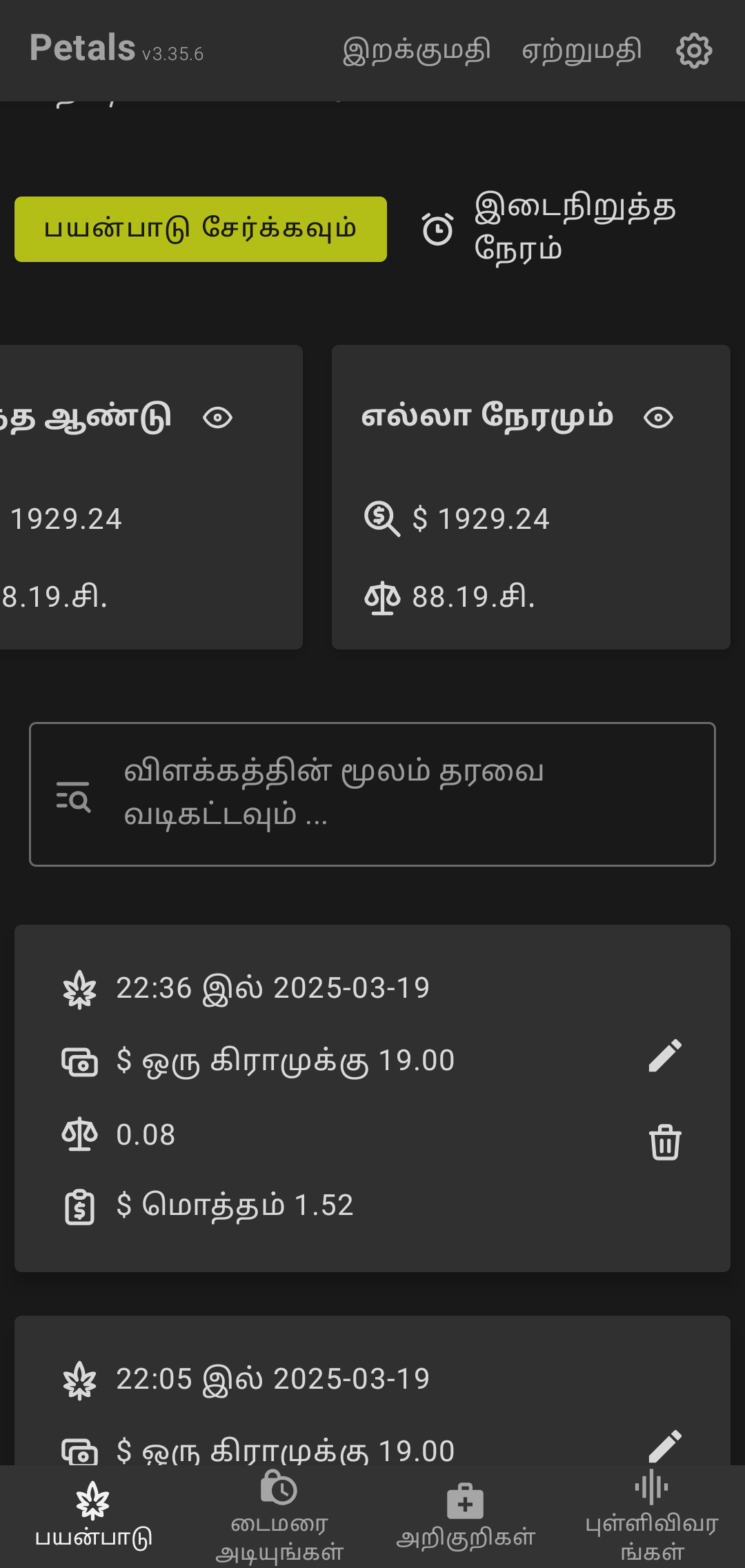
Task: Open the புள்ளிவிவரங்கள் statistics tab
Action: [x=652, y=1518]
